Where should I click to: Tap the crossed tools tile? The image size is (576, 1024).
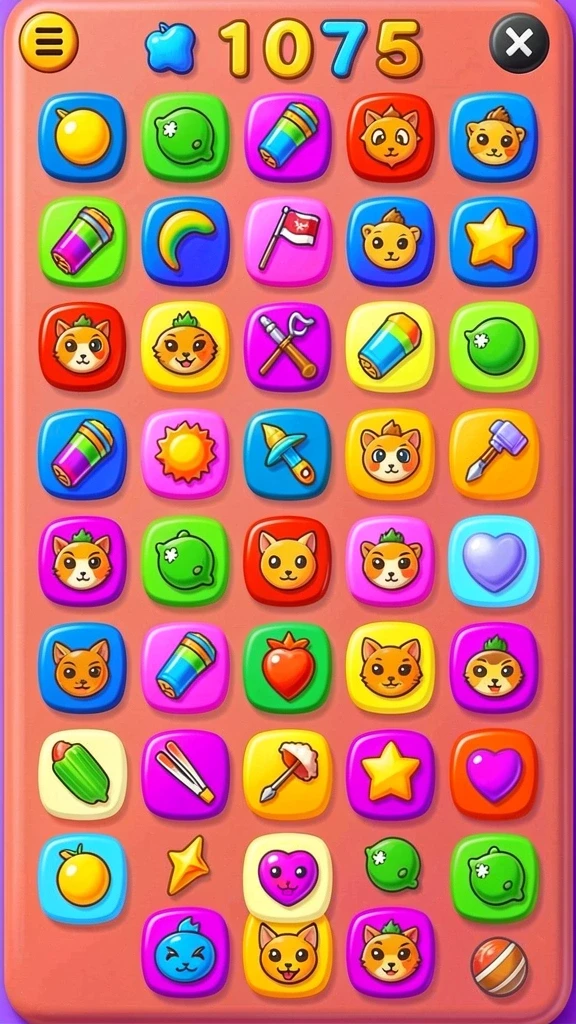[288, 347]
